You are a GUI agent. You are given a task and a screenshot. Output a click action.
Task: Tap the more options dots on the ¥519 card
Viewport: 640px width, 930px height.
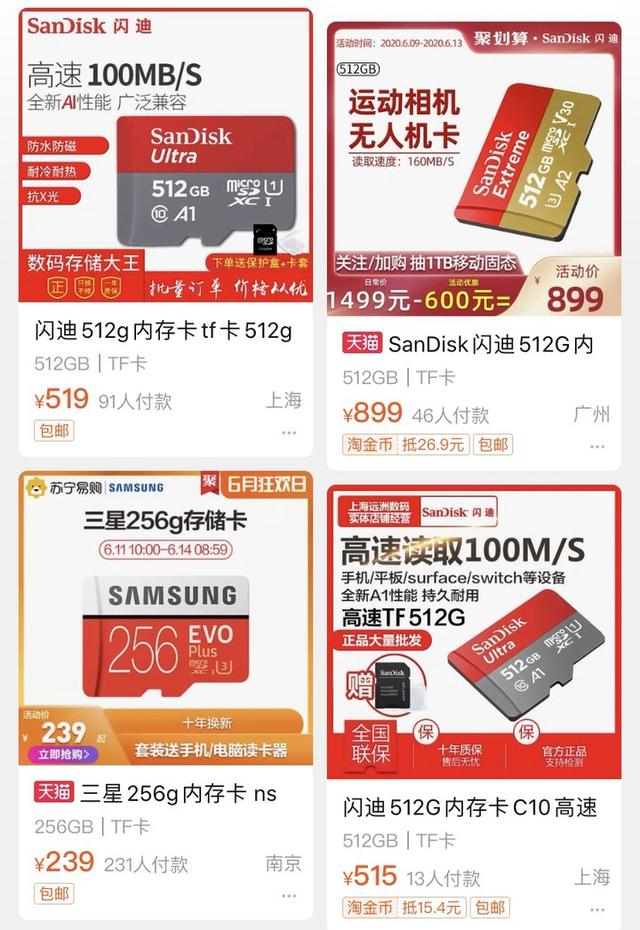[289, 433]
